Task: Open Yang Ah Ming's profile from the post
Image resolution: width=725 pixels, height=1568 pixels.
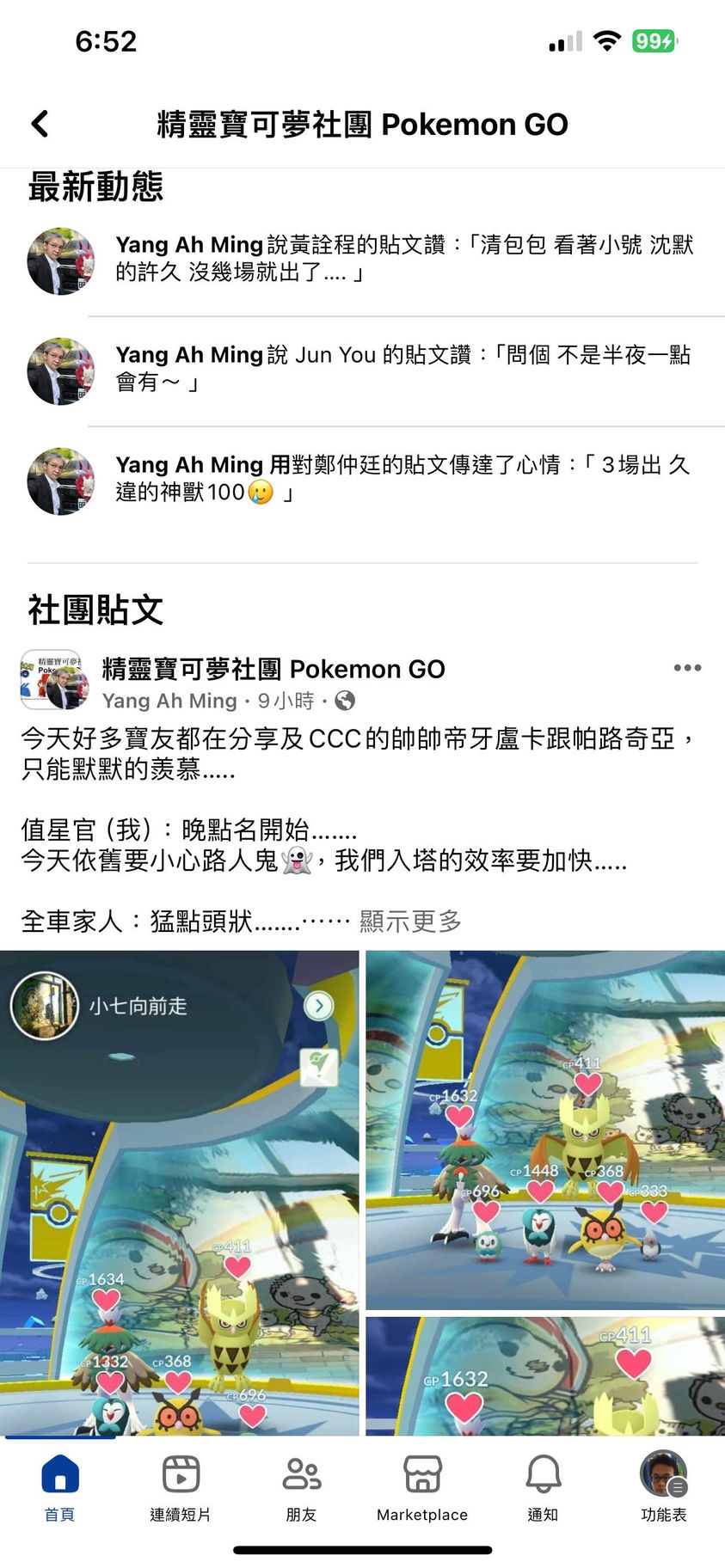Action: pos(169,701)
